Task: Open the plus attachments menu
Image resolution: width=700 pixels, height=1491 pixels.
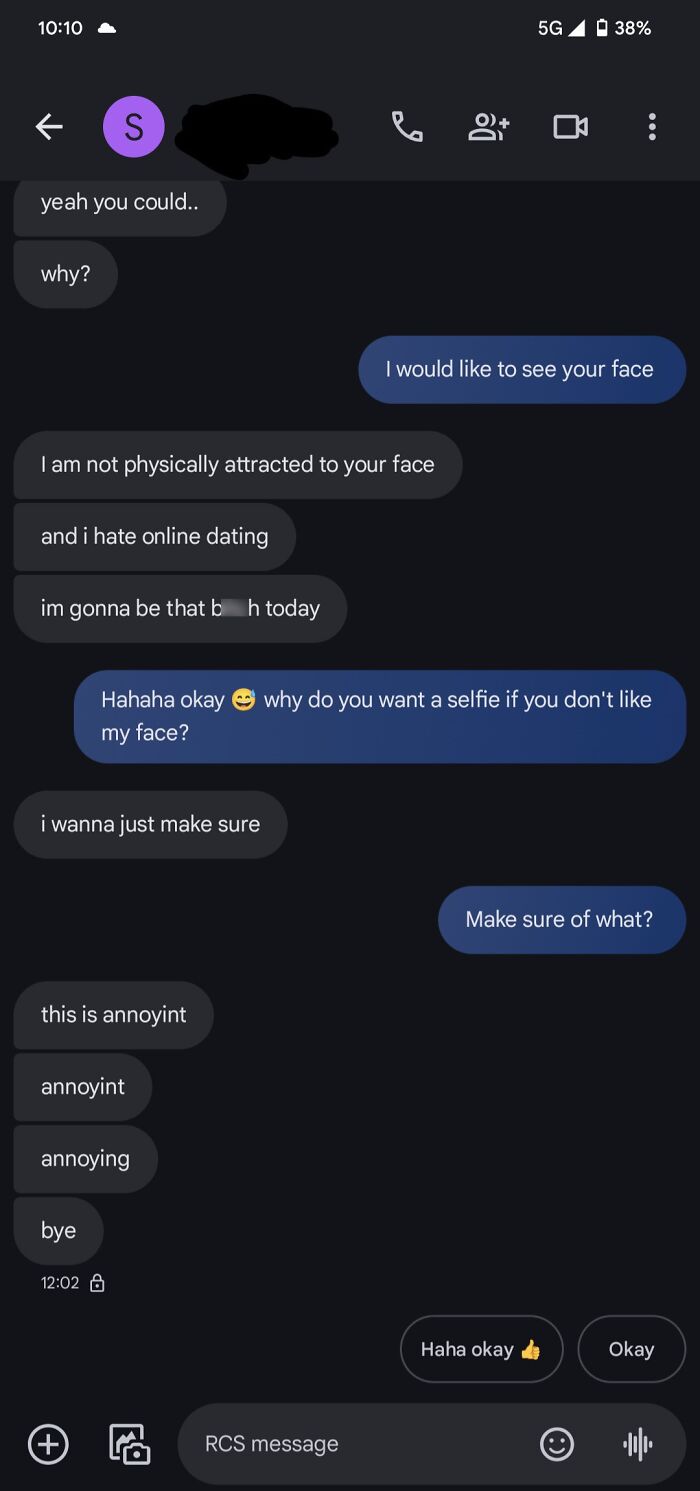Action: pyautogui.click(x=48, y=1443)
